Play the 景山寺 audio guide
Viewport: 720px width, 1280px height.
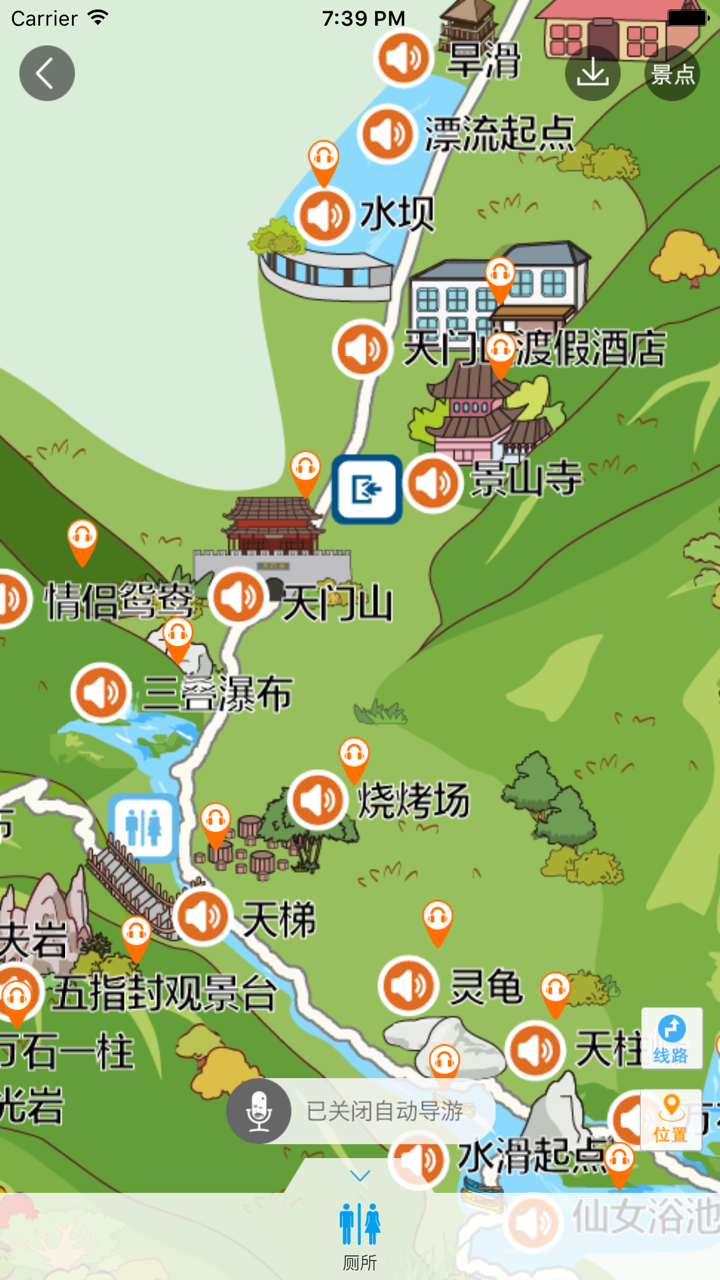point(431,484)
